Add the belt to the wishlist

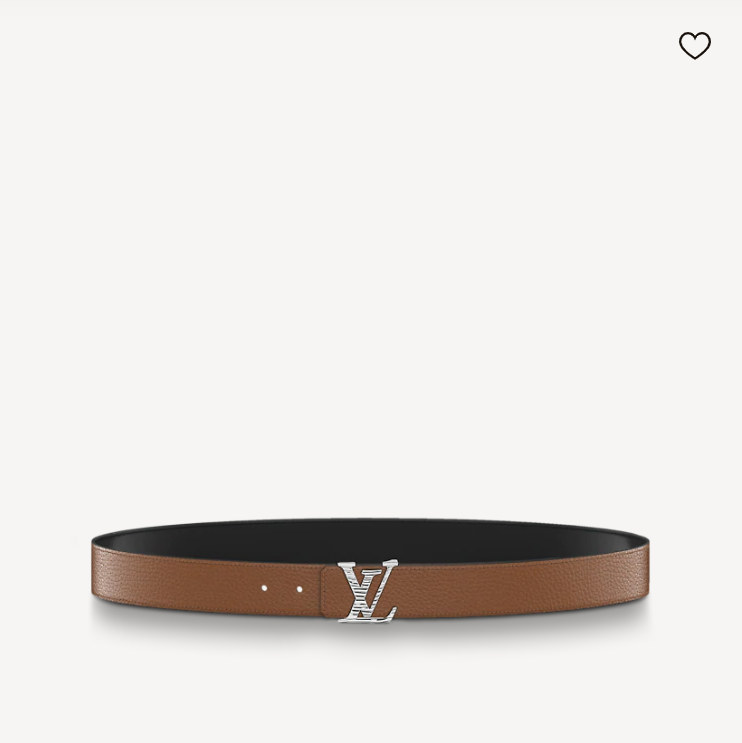(694, 45)
